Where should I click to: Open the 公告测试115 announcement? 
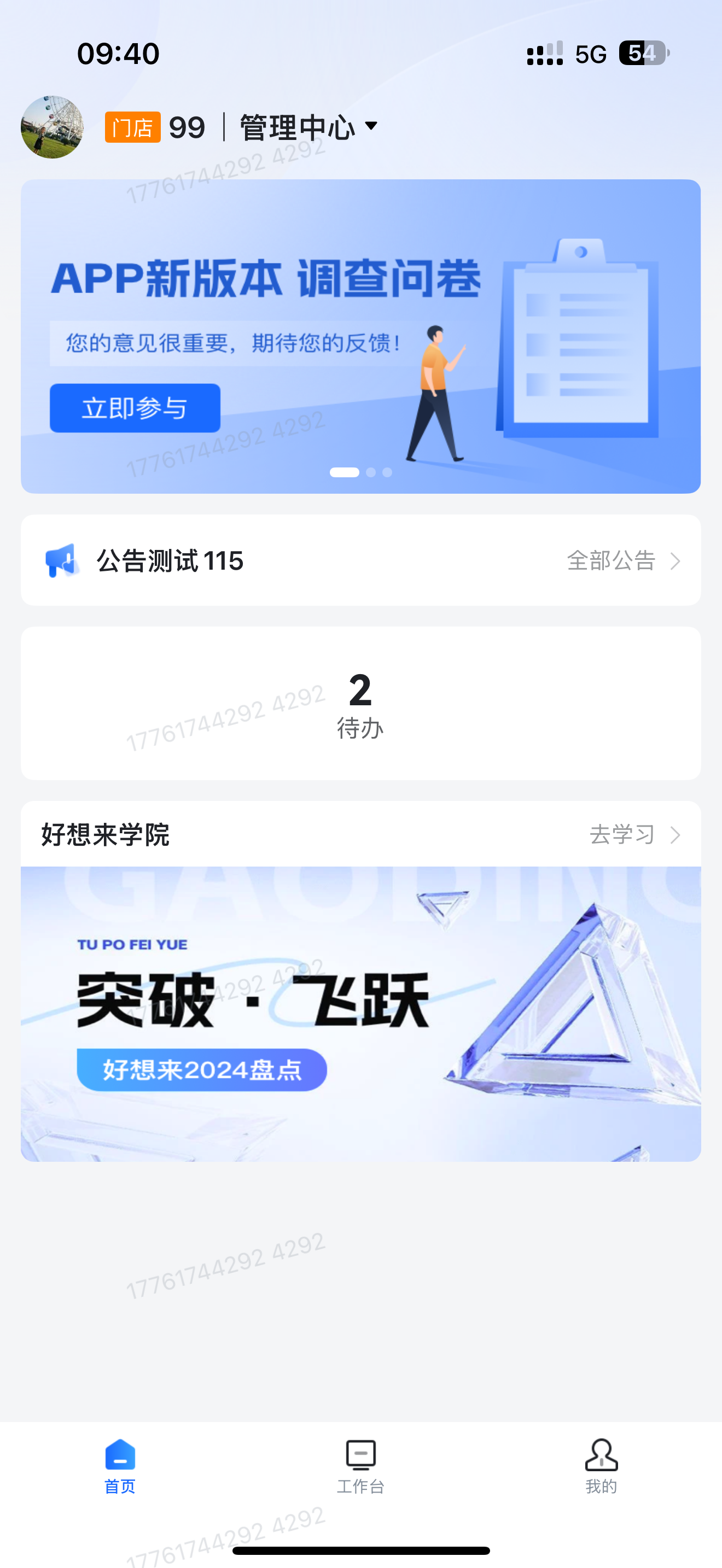(171, 560)
